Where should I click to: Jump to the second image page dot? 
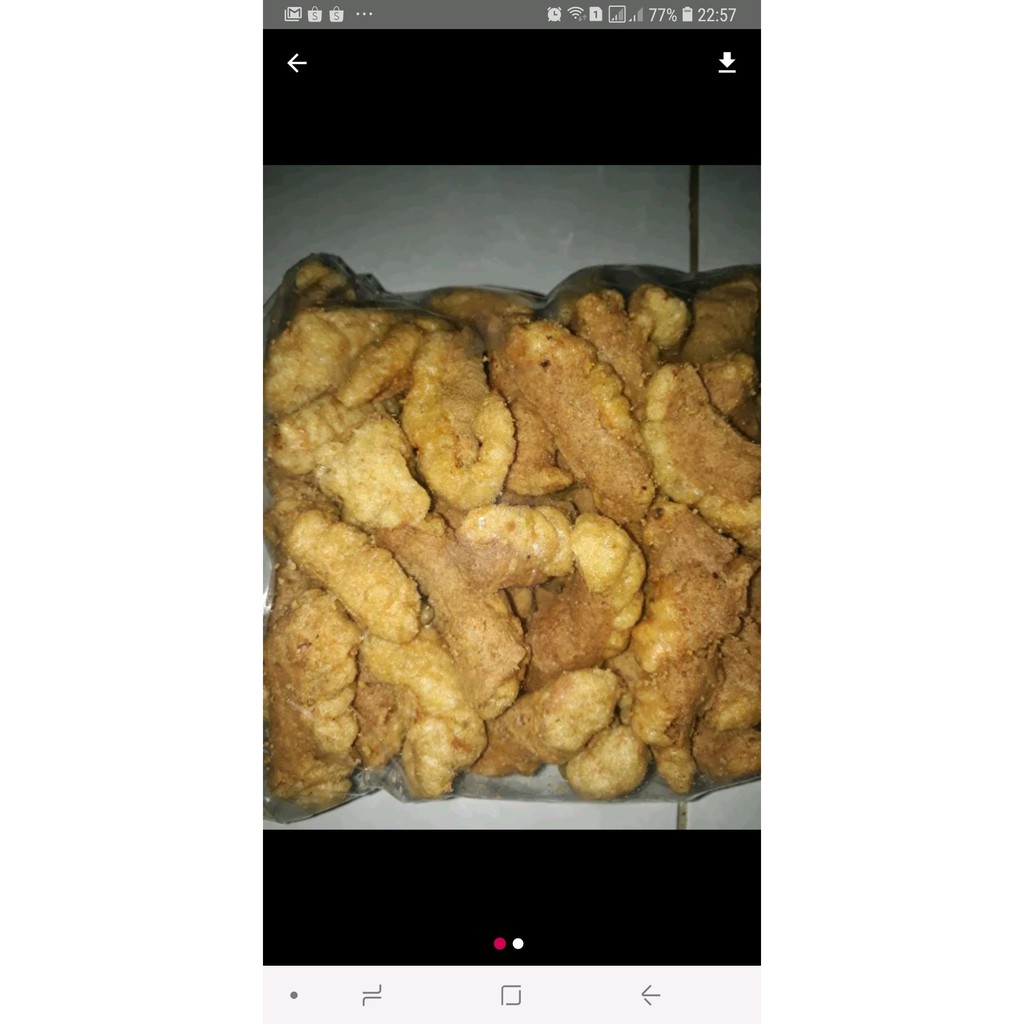point(518,943)
